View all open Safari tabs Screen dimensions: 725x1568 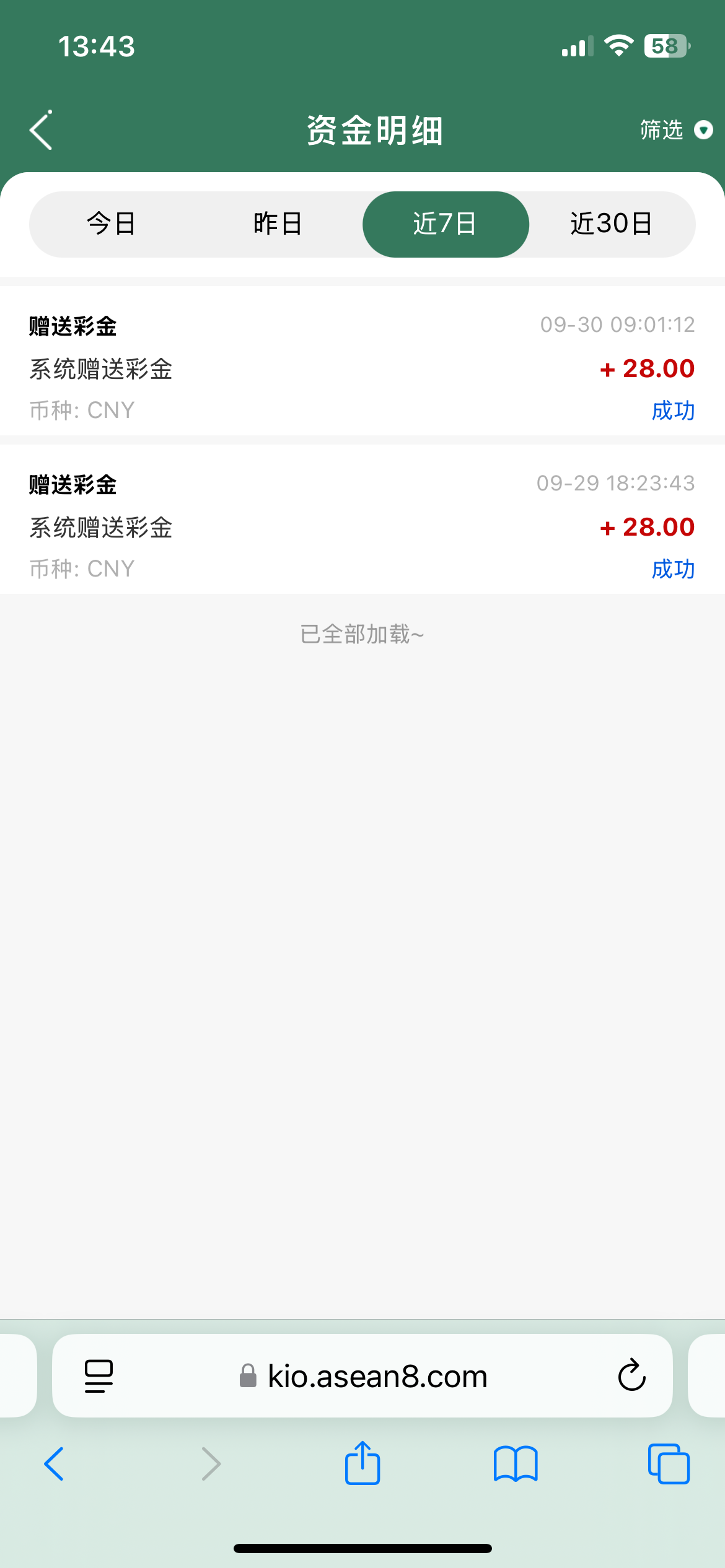[x=669, y=1464]
